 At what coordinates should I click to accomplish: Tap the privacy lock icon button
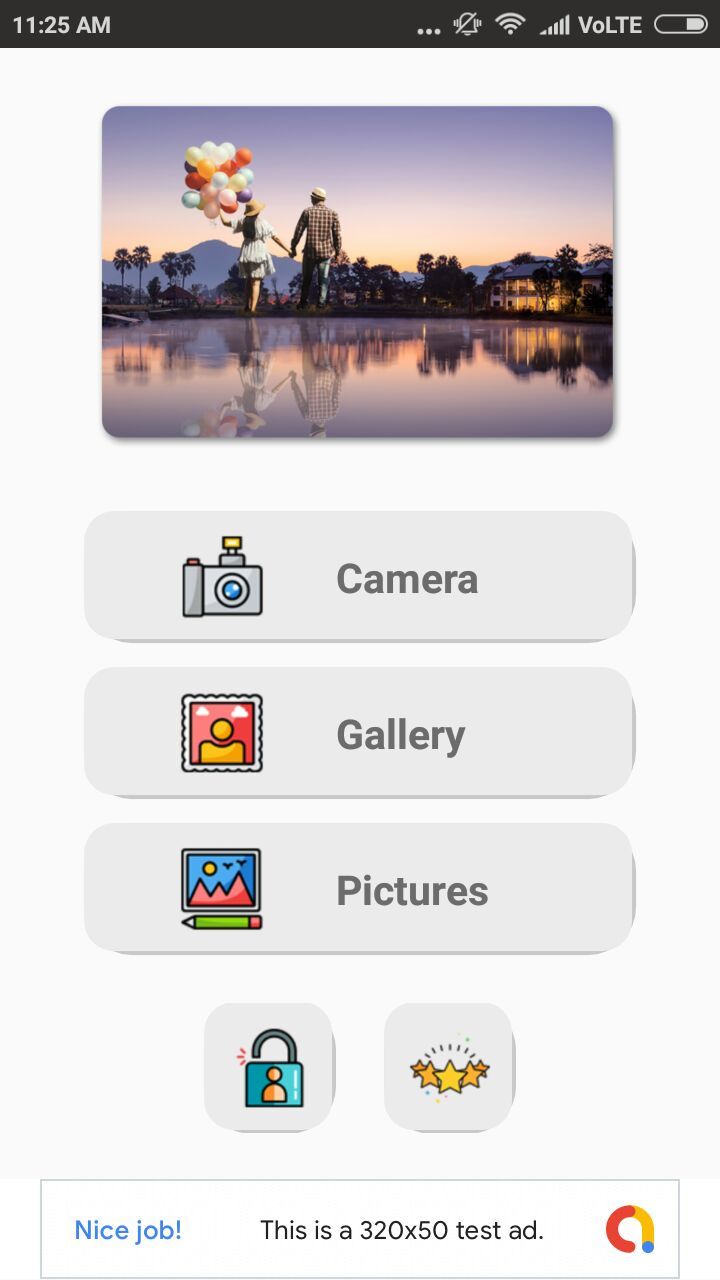pyautogui.click(x=269, y=1067)
